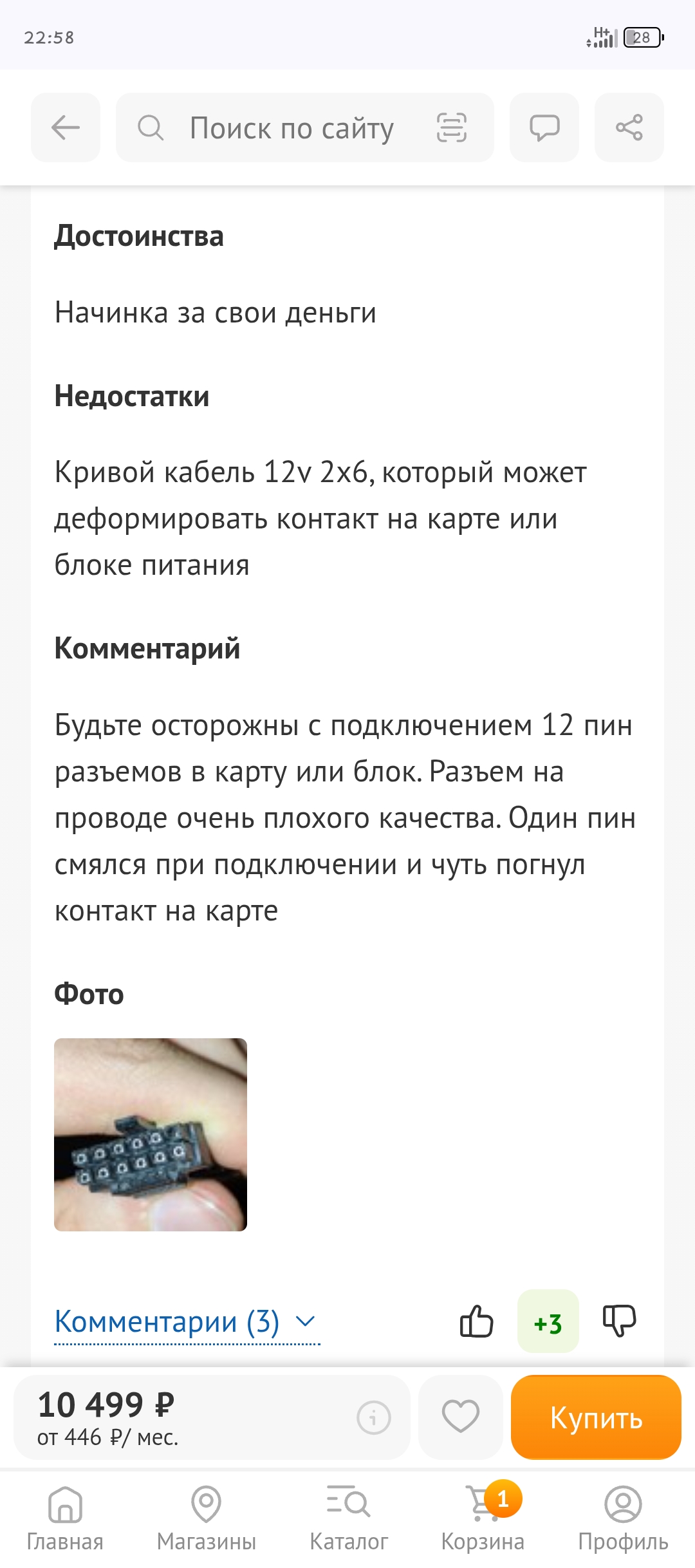Share this product page
695x1568 pixels.
coord(629,127)
